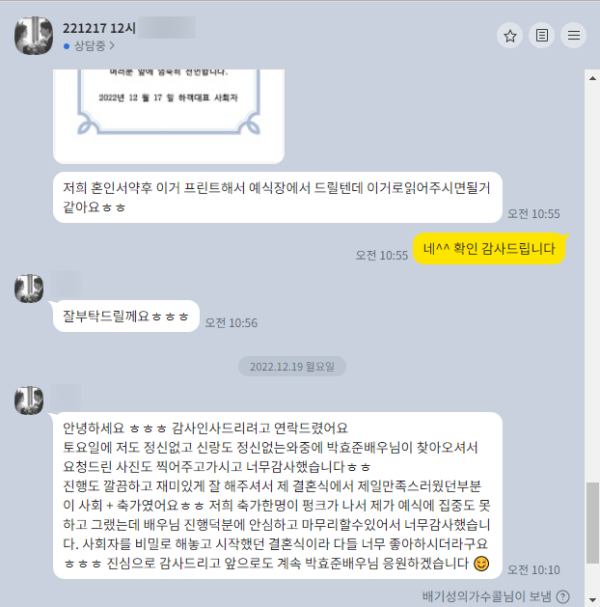Open the chat notes icon

(x=542, y=36)
